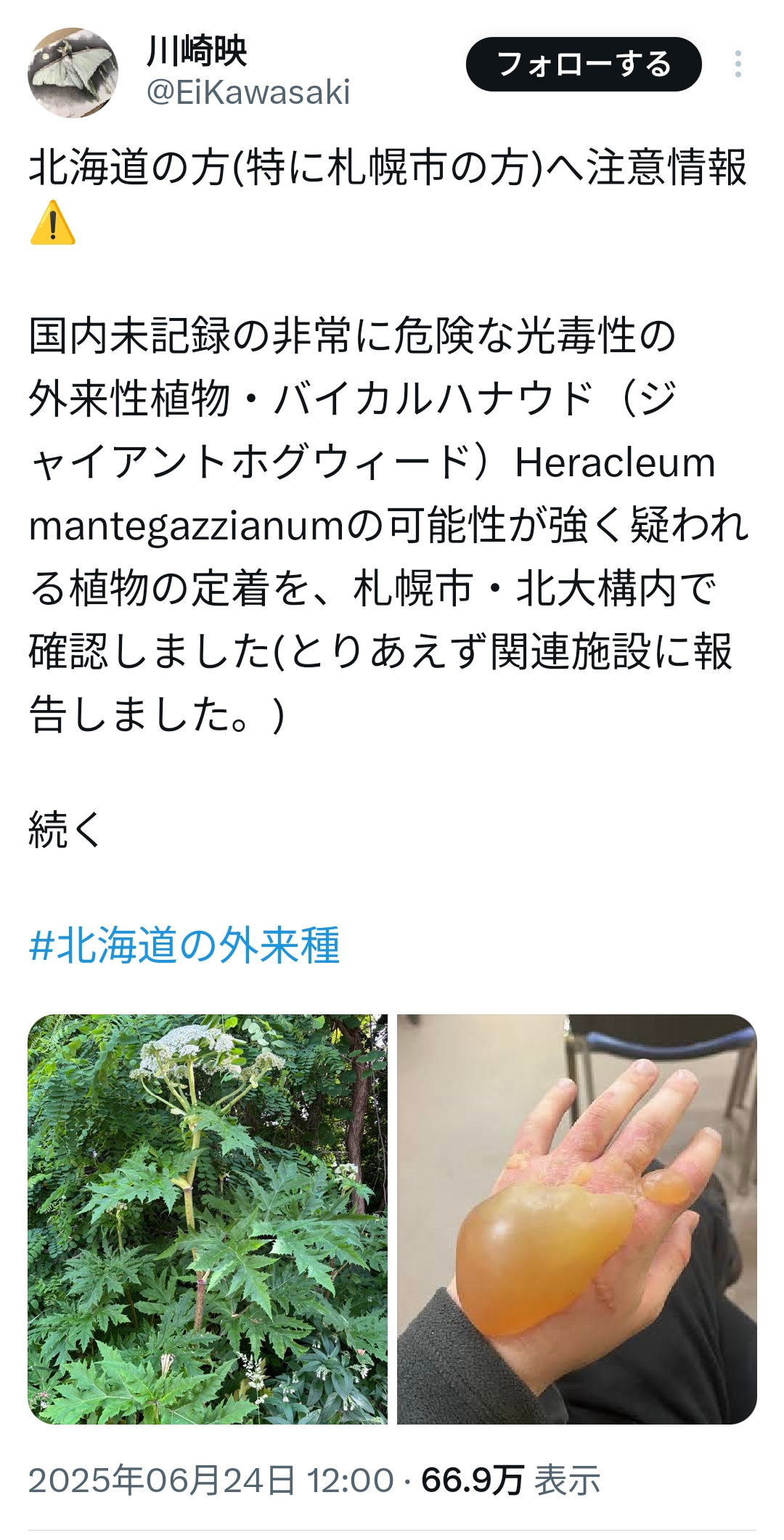Open the #北海道の外来種 hashtag
Screen dimensions: 784x1540
pos(184,945)
